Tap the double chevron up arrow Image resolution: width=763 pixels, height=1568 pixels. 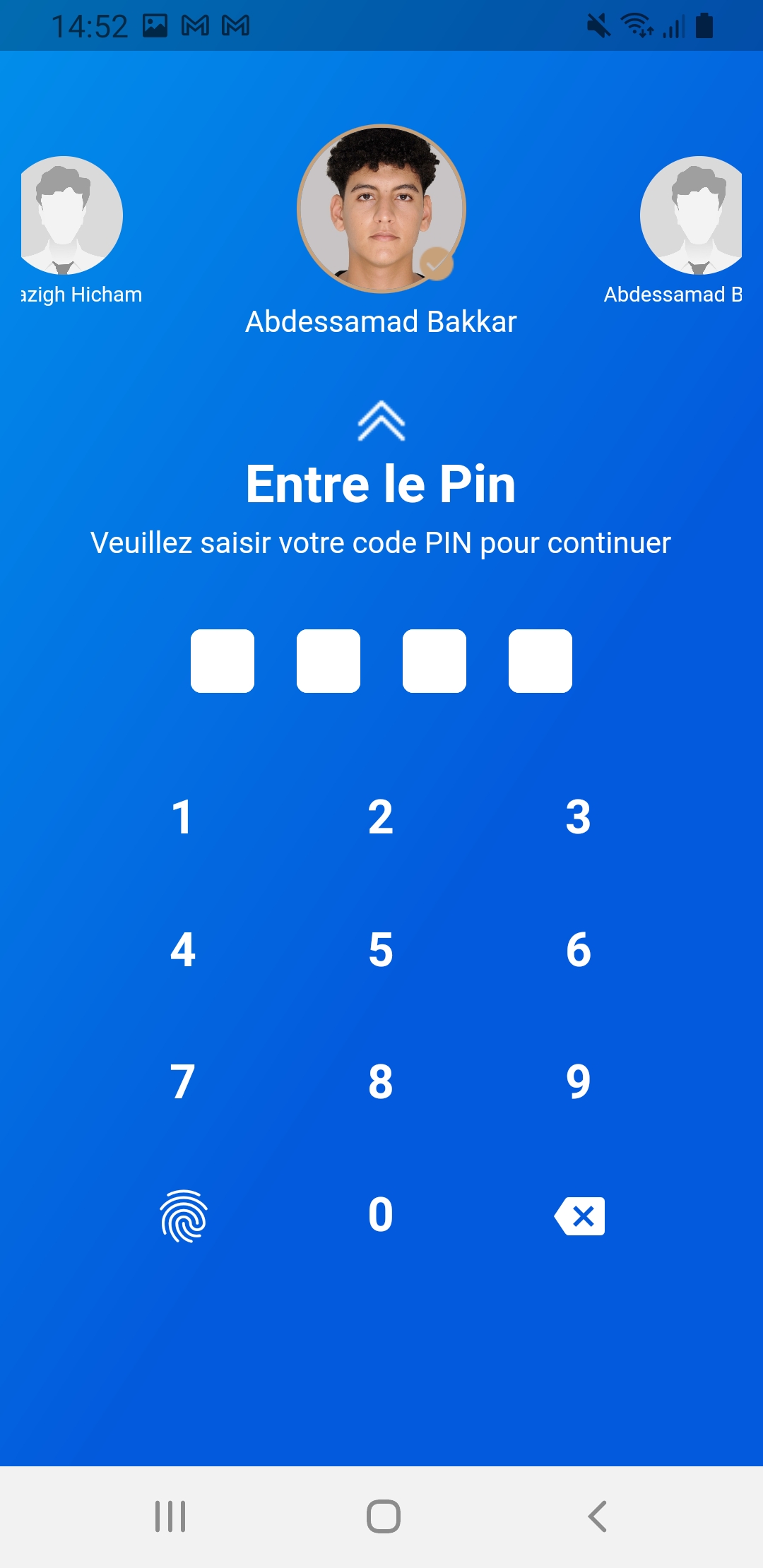pos(381,421)
